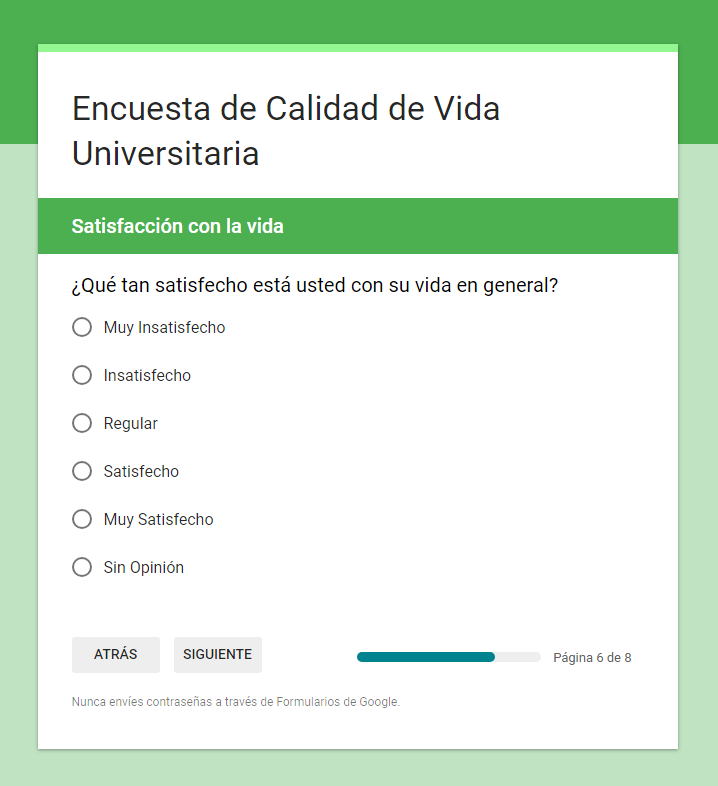718x786 pixels.
Task: Go back with the ATRÁS button
Action: (115, 655)
